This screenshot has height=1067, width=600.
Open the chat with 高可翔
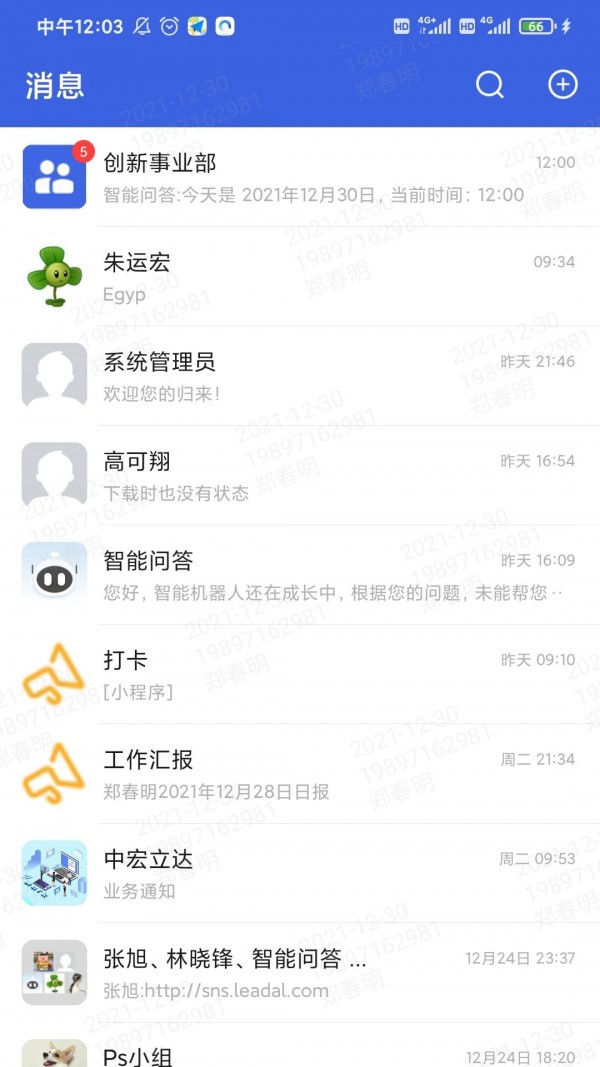coord(300,476)
